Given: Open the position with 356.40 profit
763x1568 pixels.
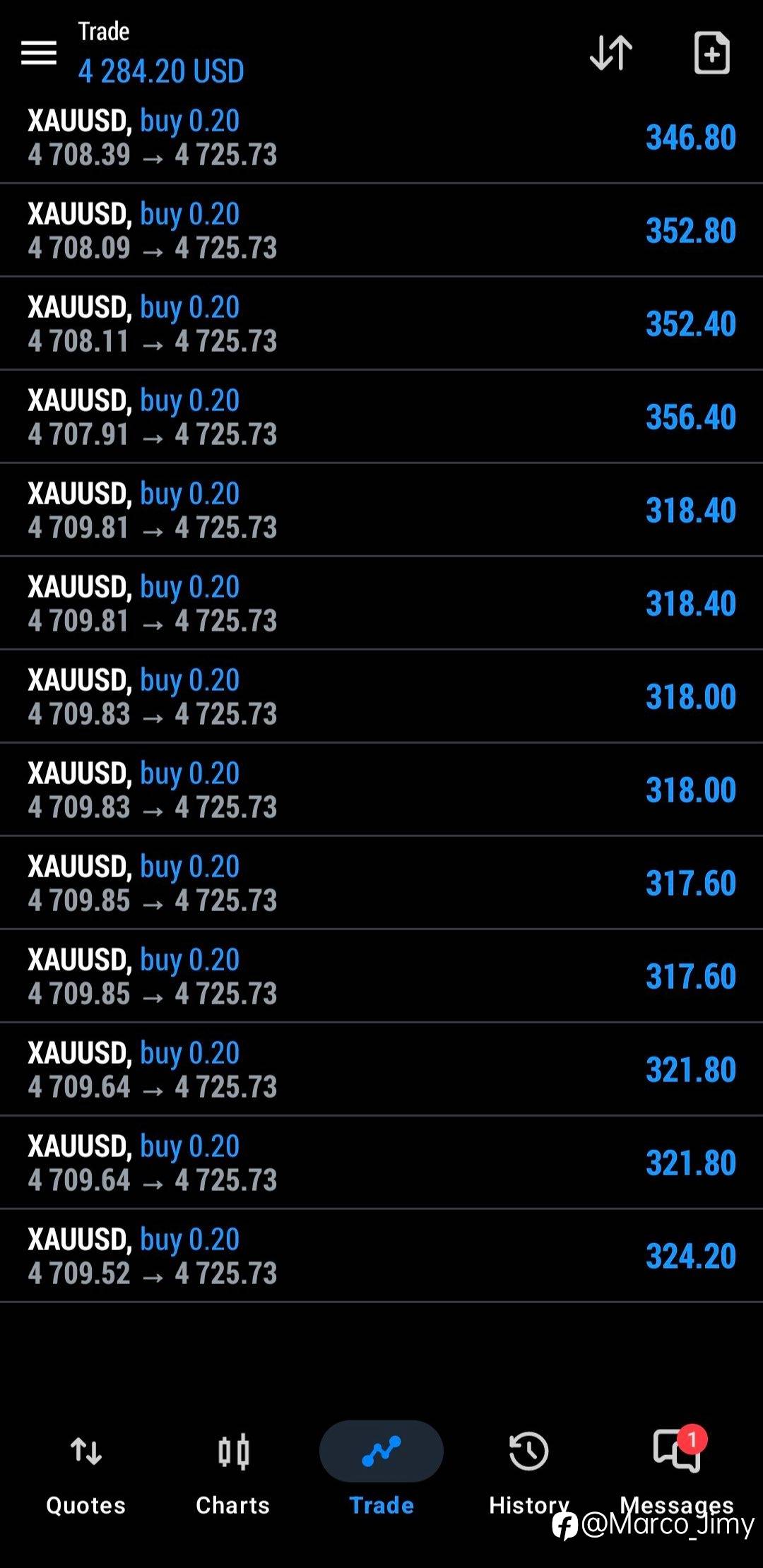Looking at the screenshot, I should tap(381, 417).
